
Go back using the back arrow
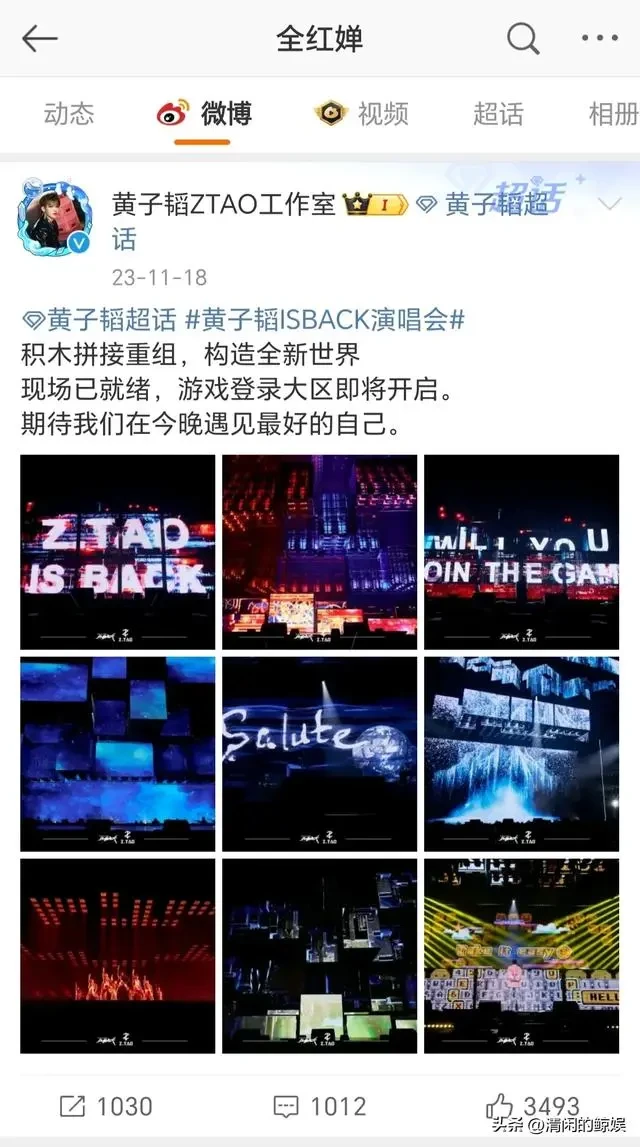coord(40,39)
